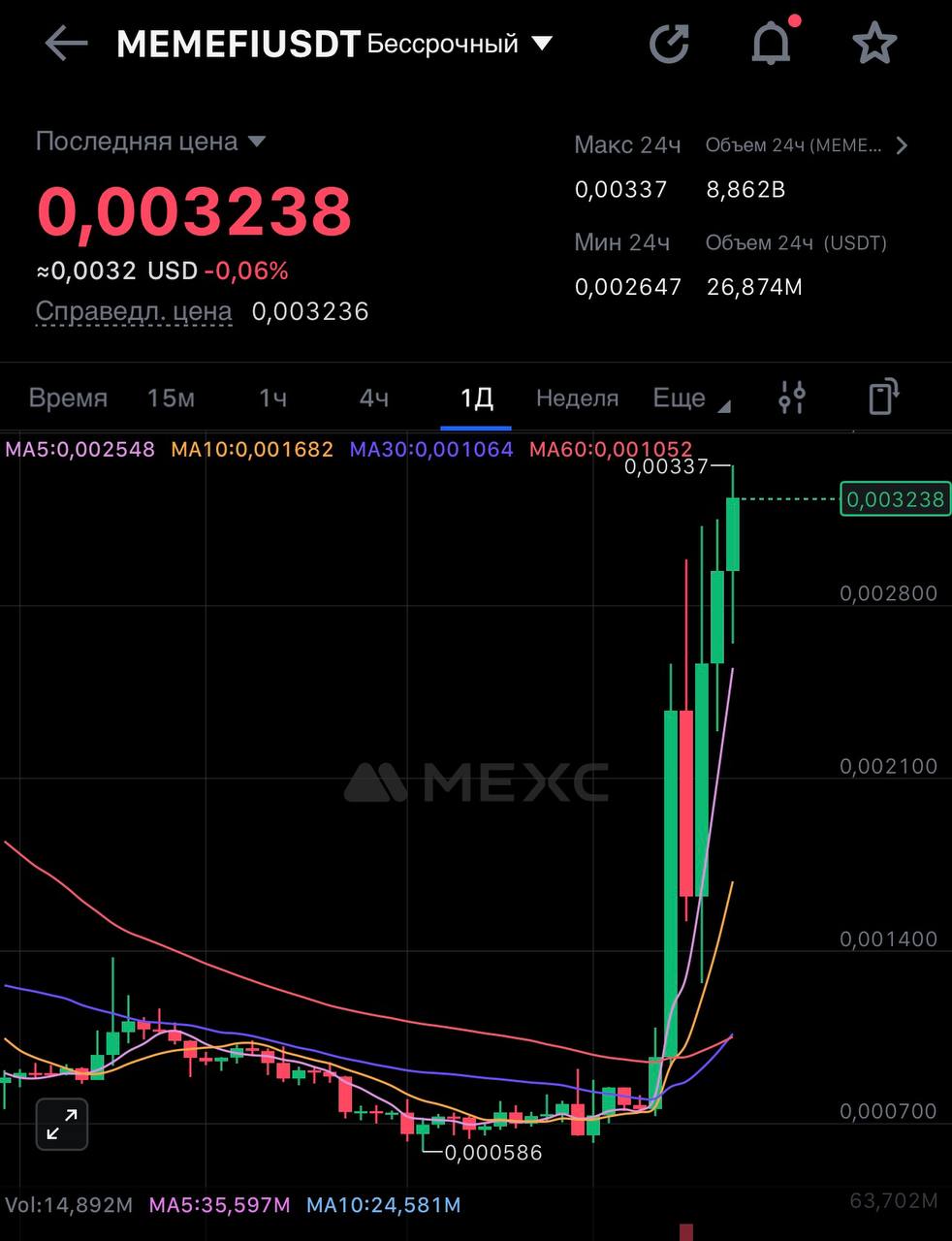Switch chart to Неделя interval
The width and height of the screenshot is (952, 1241).
(x=577, y=398)
